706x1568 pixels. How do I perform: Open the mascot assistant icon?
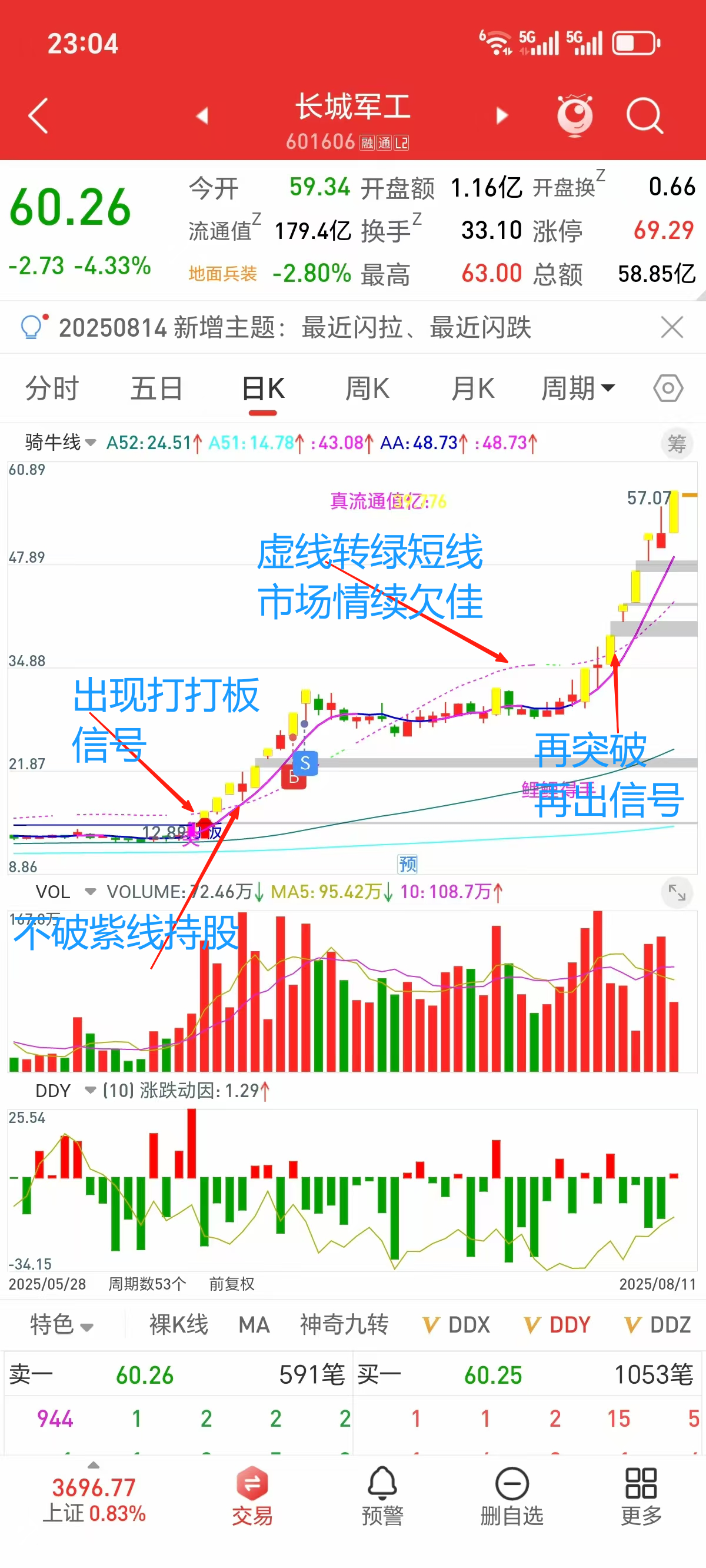(x=575, y=115)
